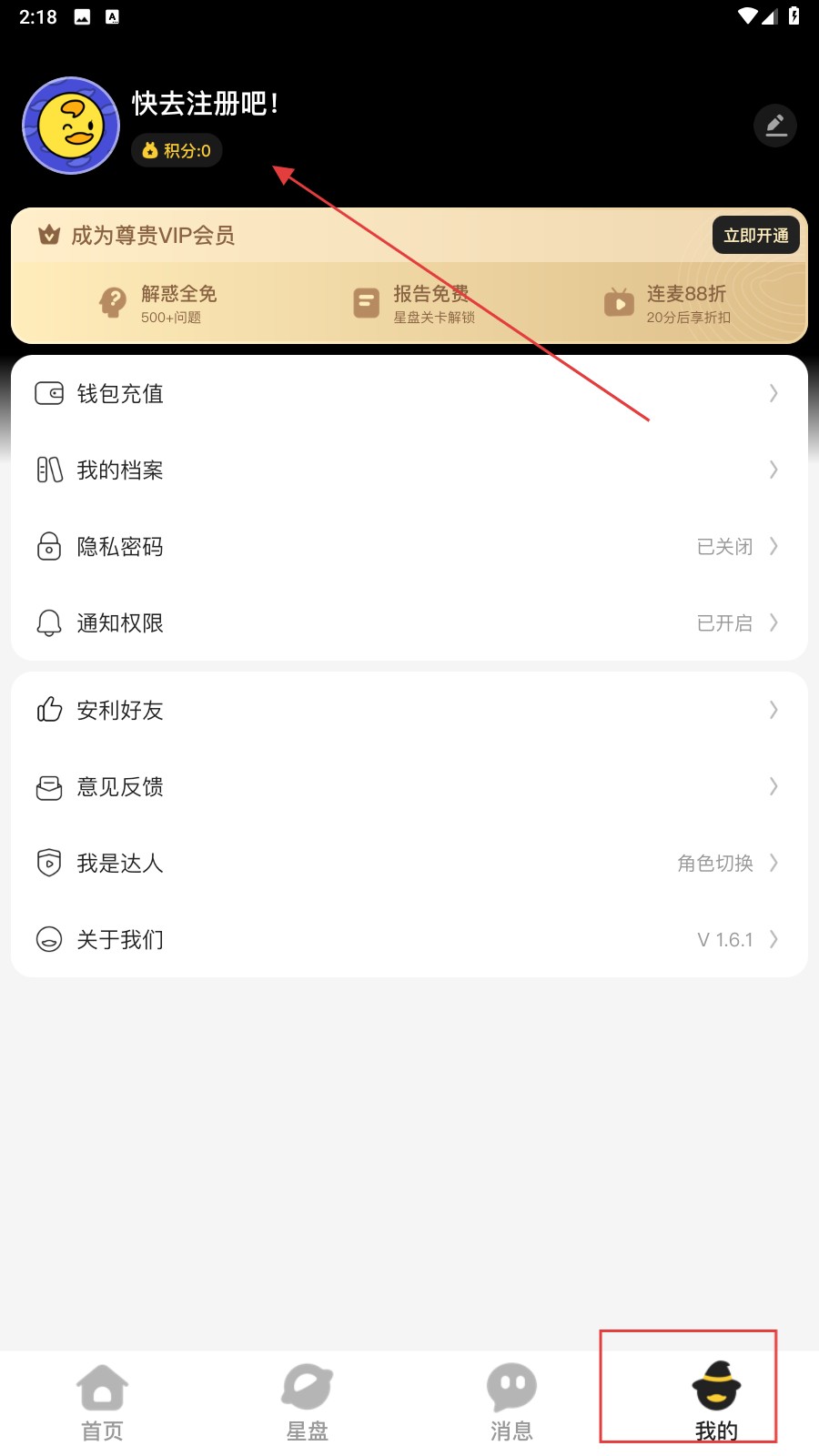Select the 我的 tab
The image size is (819, 1456).
(x=716, y=1401)
